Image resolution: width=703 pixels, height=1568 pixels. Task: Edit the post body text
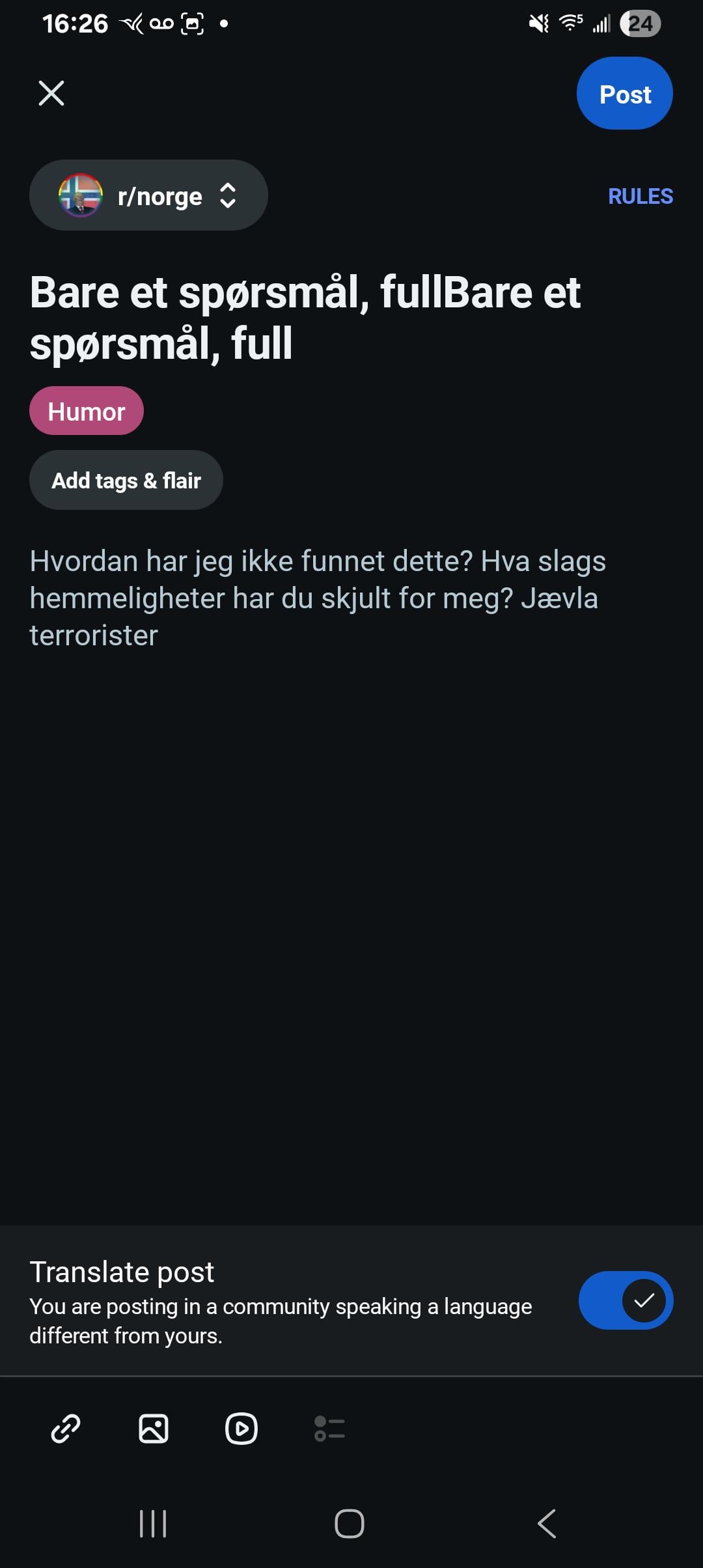[x=318, y=598]
